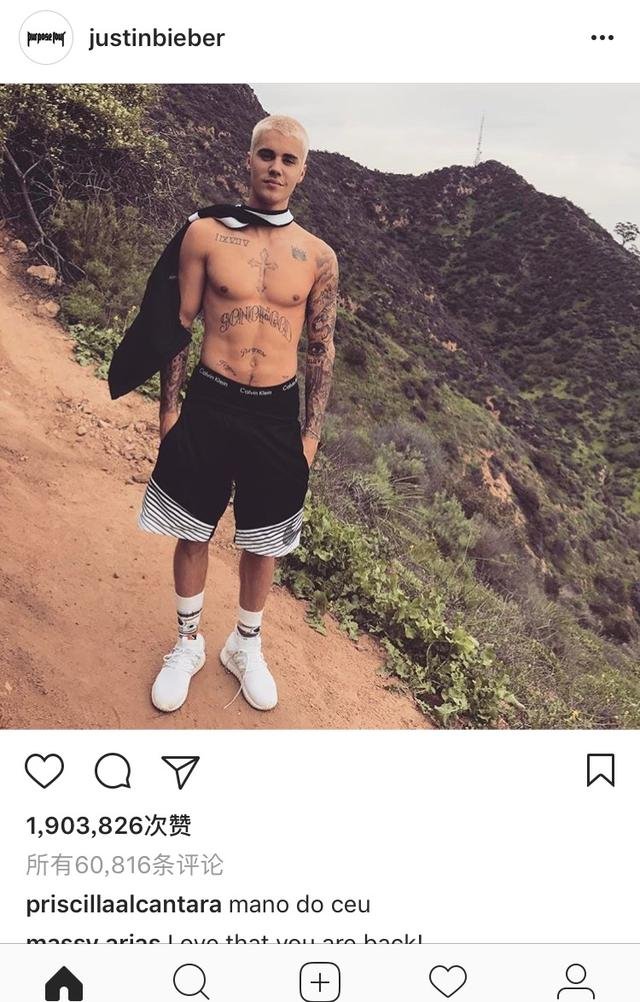Viewport: 640px width, 1002px height.
Task: Switch to the Profile tab
Action: click(x=575, y=982)
